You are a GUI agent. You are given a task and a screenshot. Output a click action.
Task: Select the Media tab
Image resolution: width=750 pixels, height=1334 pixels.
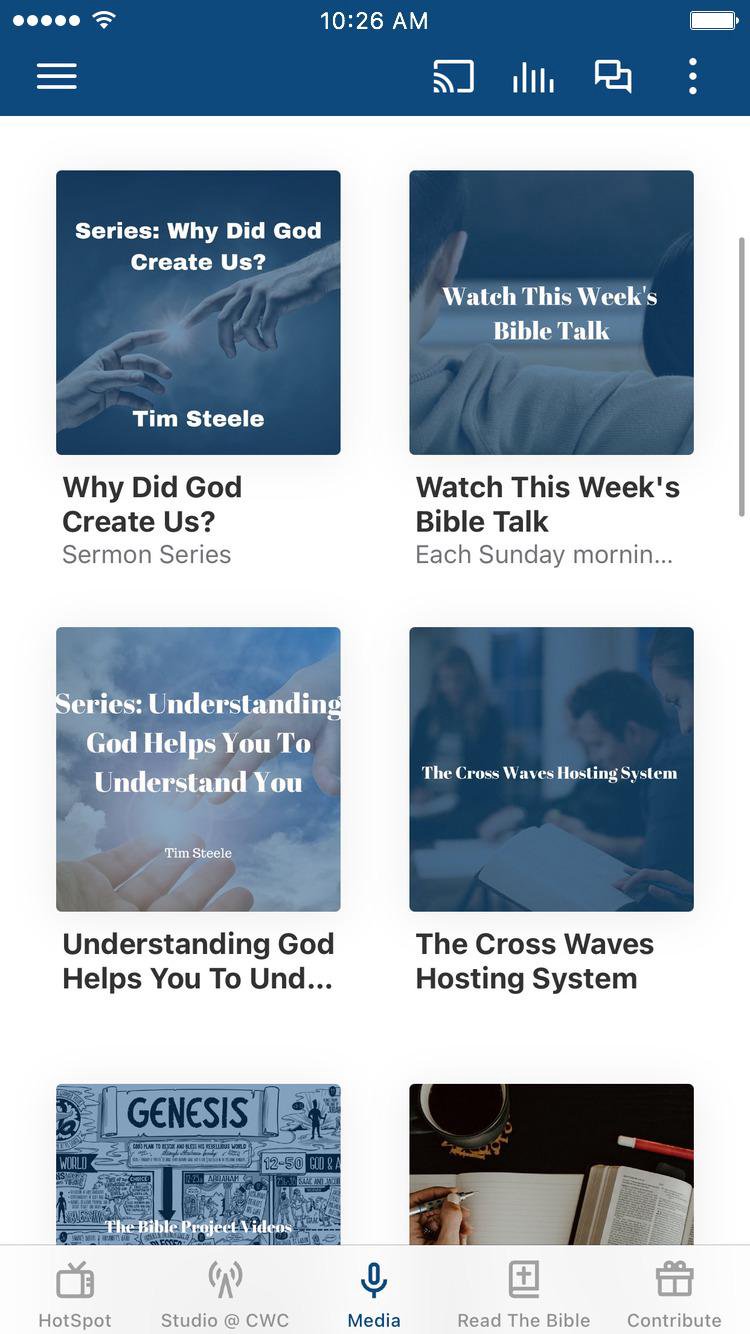(x=374, y=1294)
